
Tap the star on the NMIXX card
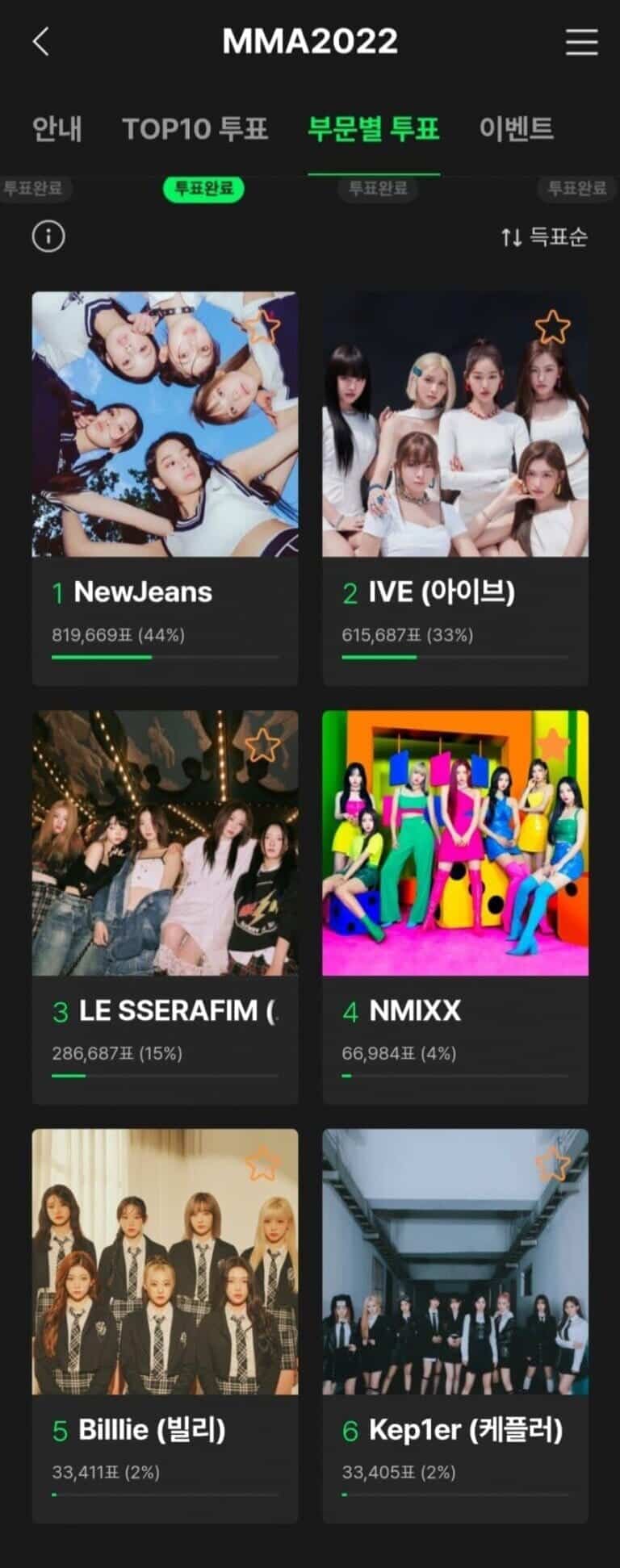(x=553, y=745)
